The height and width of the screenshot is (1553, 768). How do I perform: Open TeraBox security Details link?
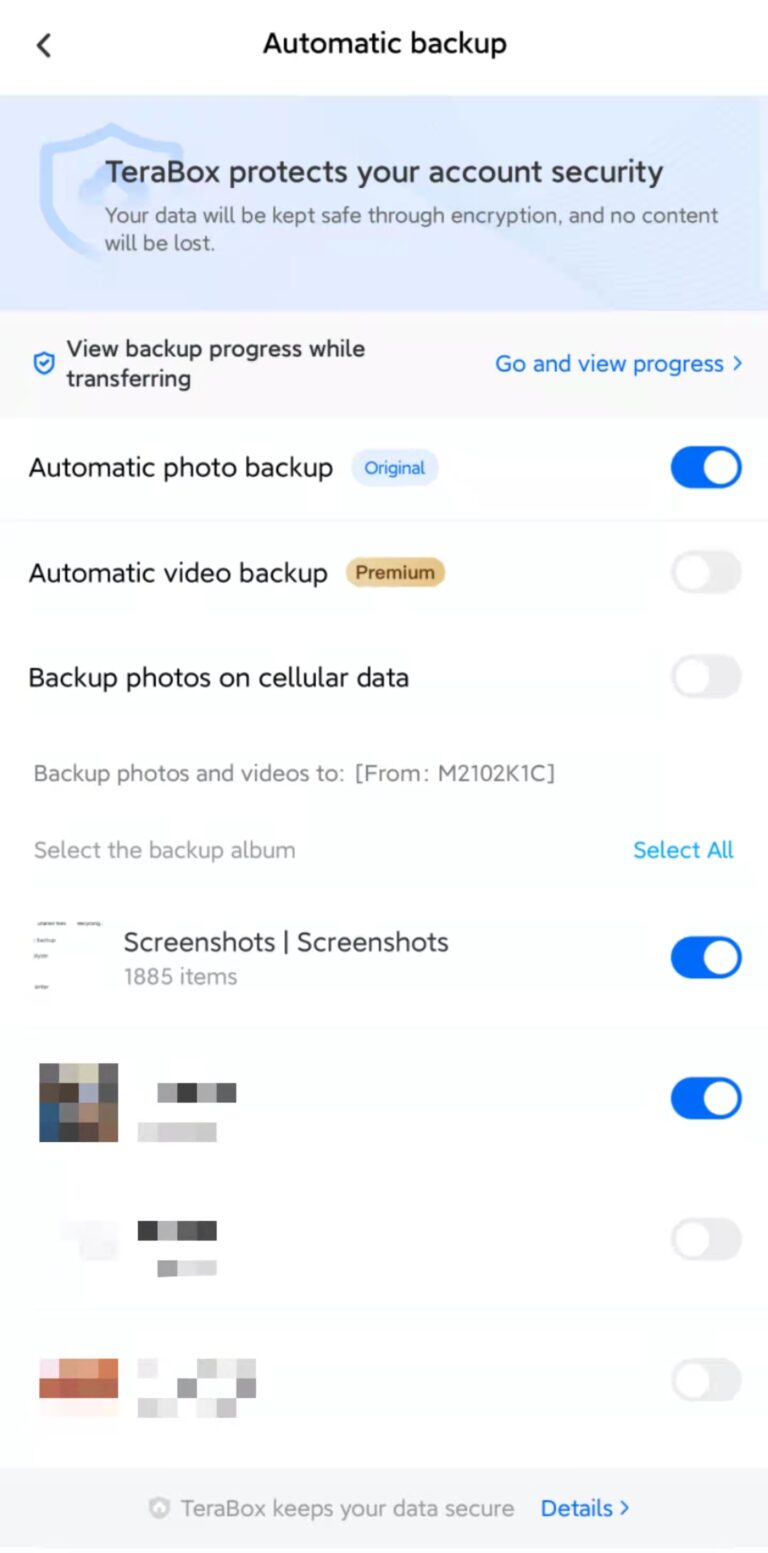tap(585, 1508)
